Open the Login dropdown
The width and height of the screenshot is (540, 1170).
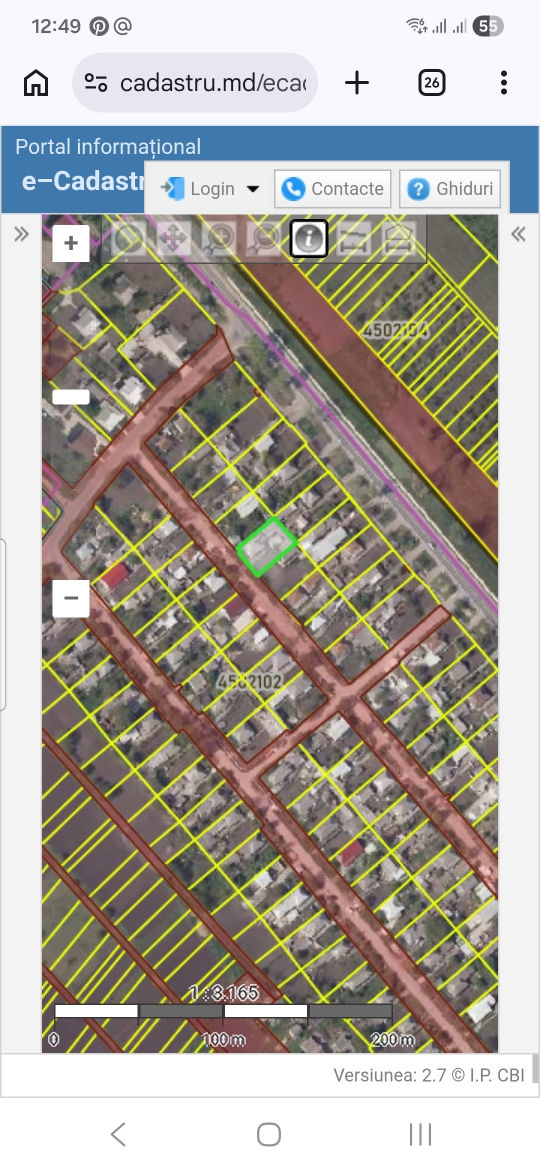coord(209,189)
